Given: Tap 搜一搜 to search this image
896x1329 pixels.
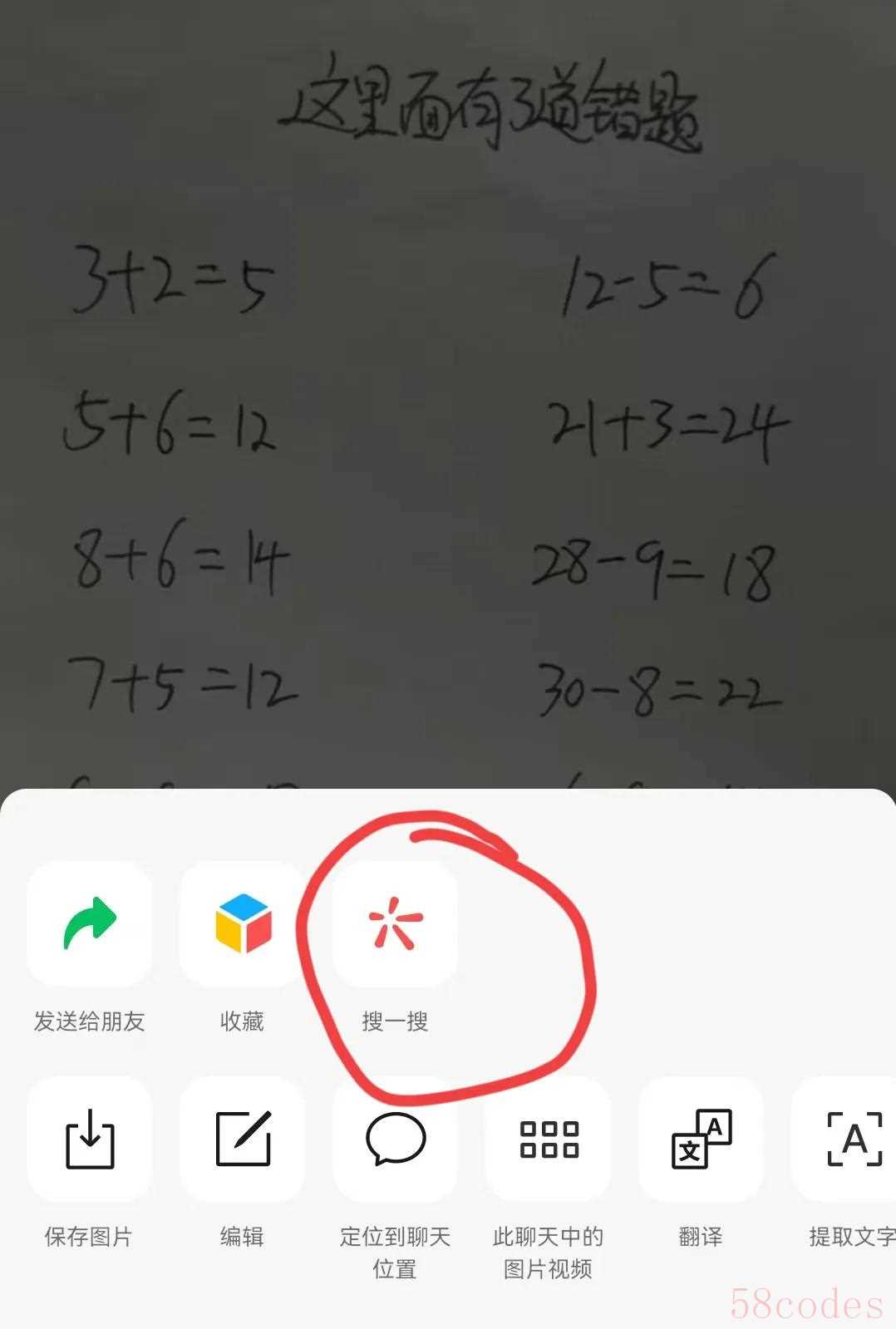Looking at the screenshot, I should pos(395,924).
